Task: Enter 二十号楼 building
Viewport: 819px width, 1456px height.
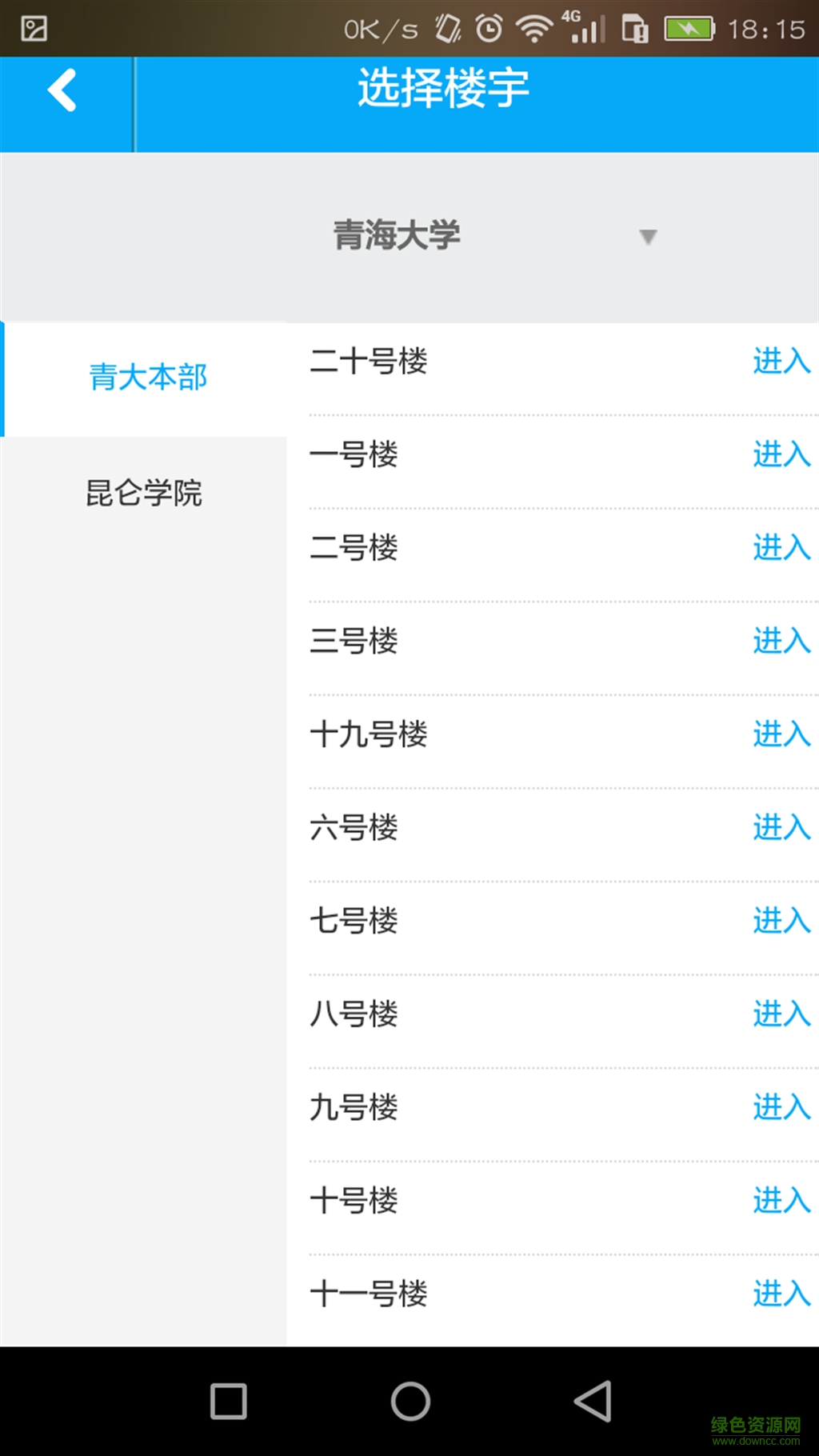Action: pyautogui.click(x=781, y=362)
